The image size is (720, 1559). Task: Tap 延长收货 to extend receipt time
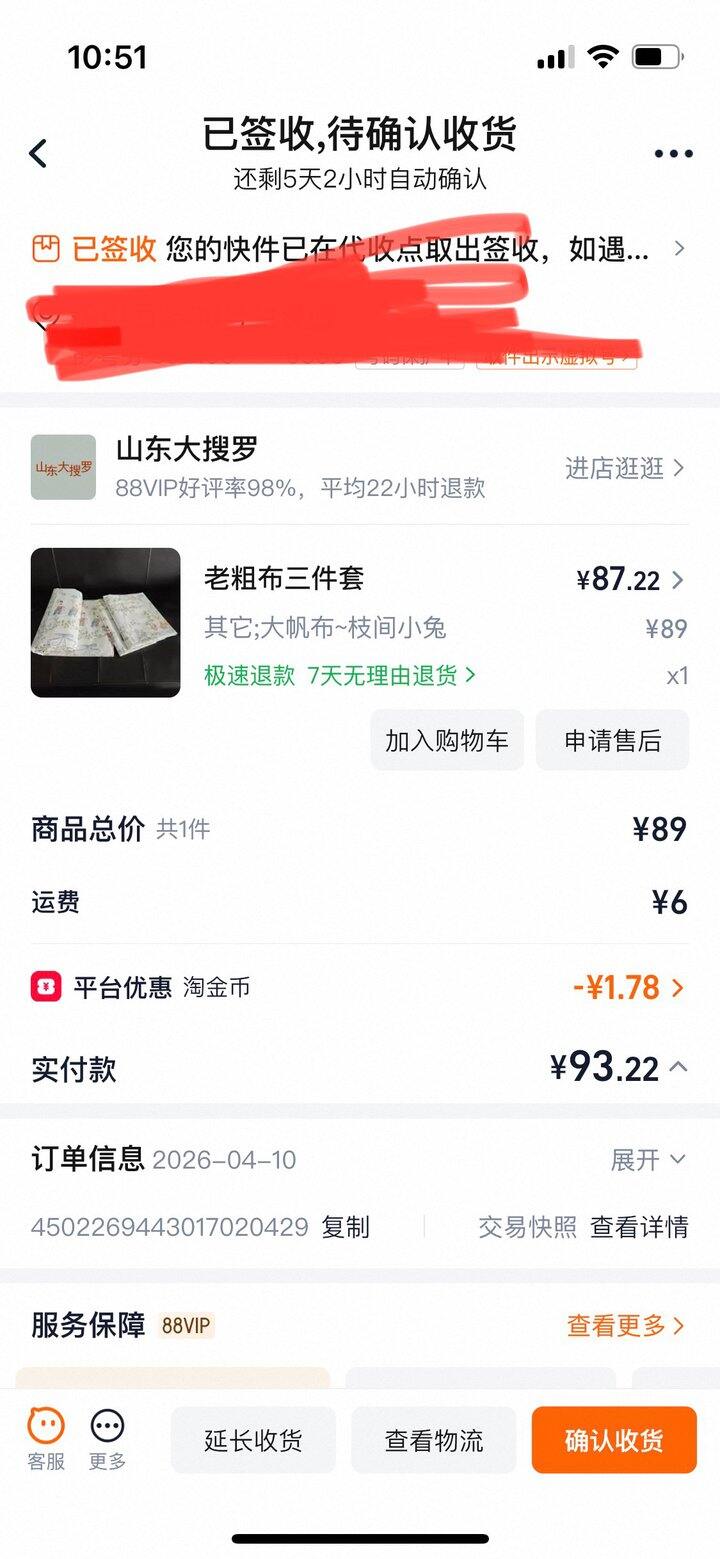tap(252, 1440)
